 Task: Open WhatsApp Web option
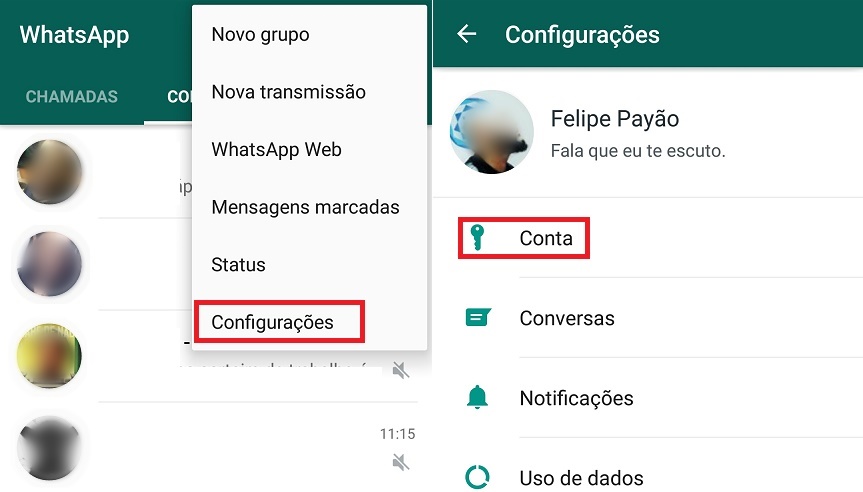point(276,150)
